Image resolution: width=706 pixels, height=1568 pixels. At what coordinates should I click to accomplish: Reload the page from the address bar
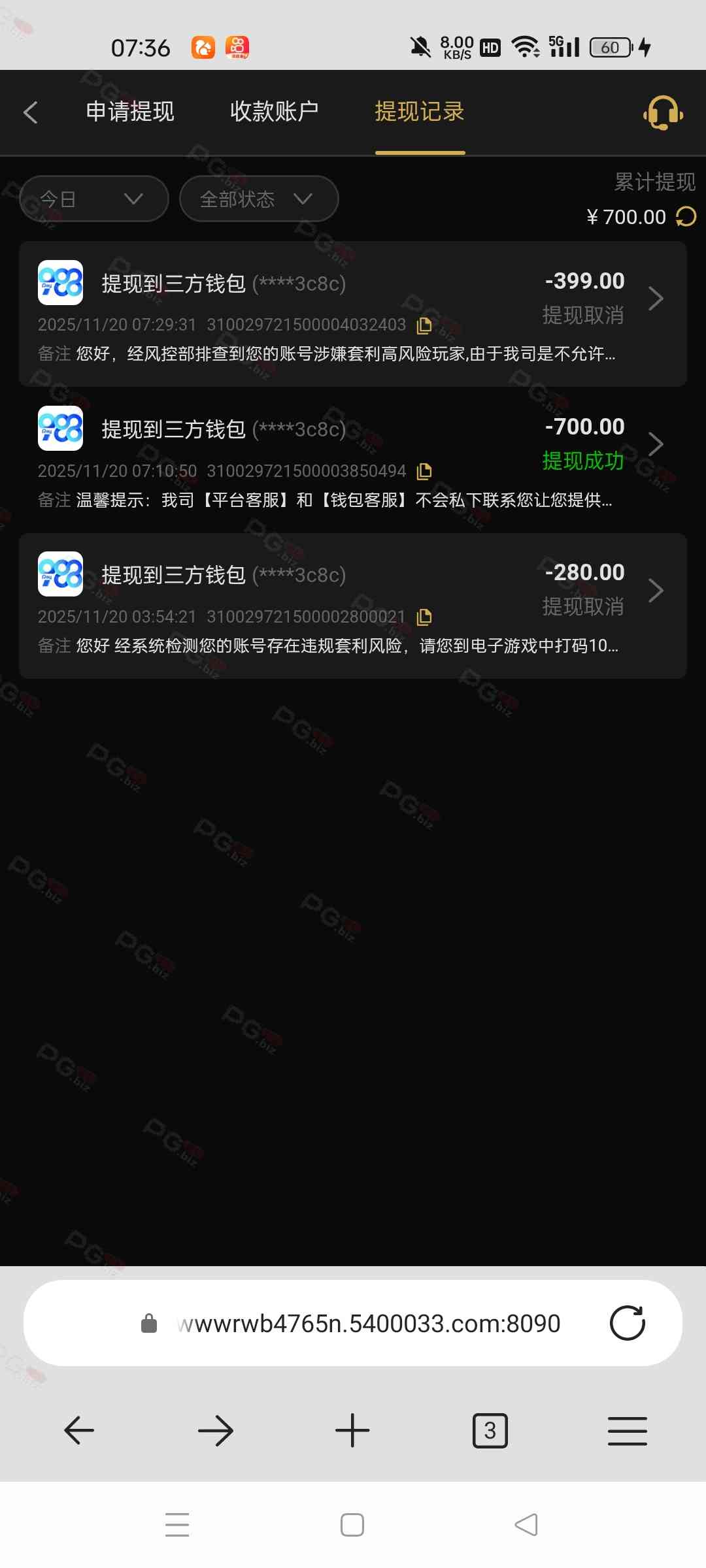coord(627,1323)
